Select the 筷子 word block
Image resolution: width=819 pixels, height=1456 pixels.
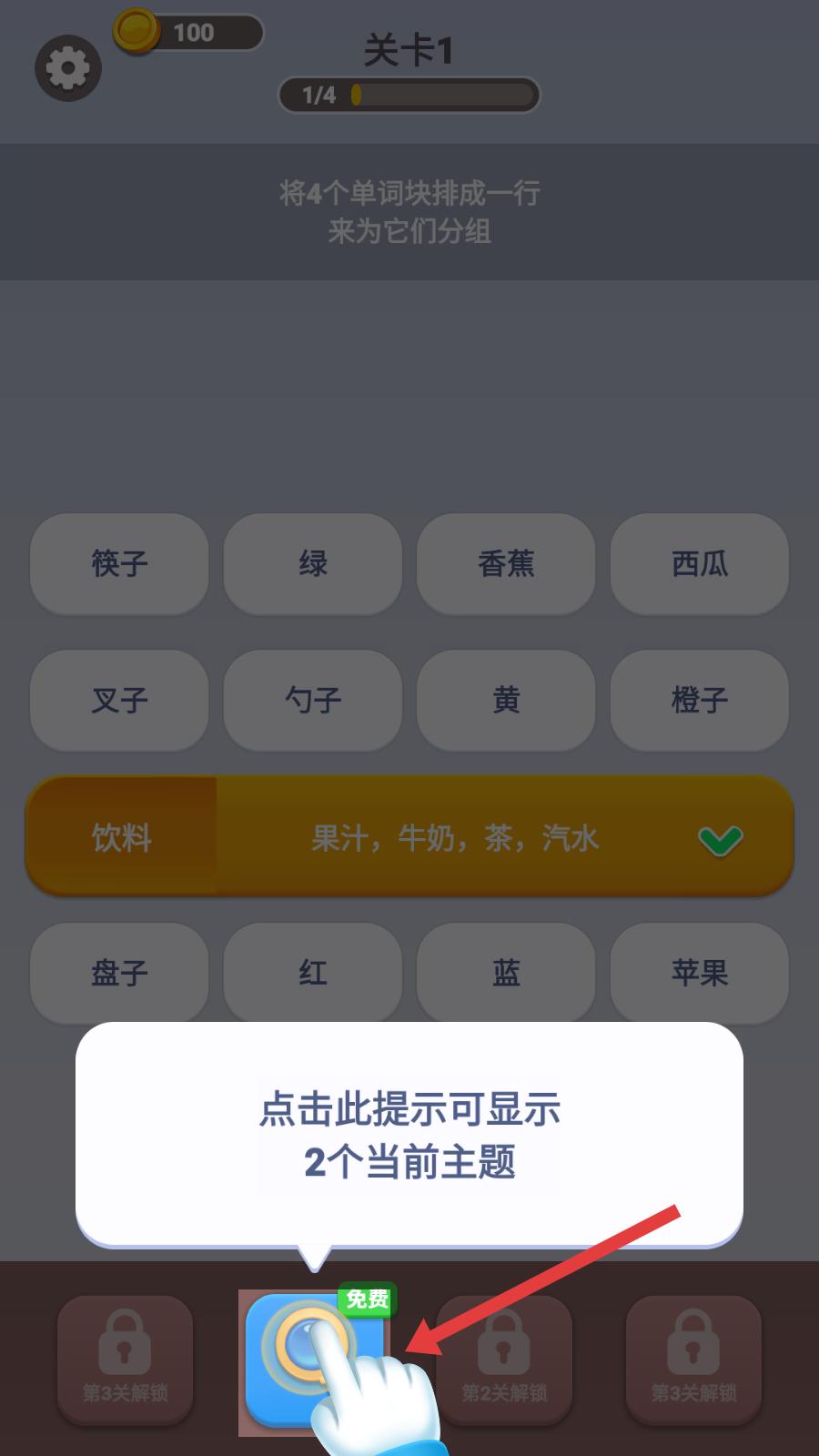click(119, 564)
